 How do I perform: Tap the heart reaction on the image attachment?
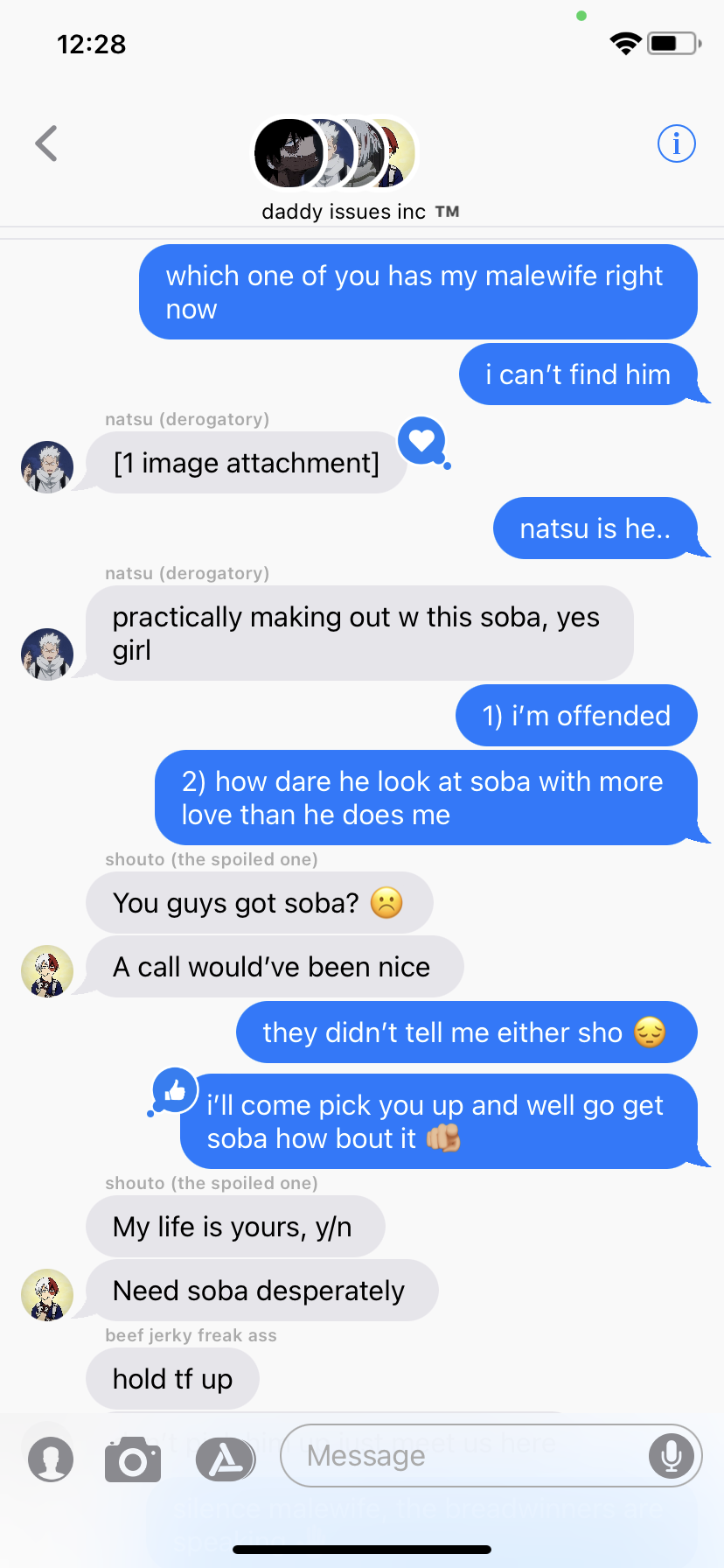coord(421,440)
